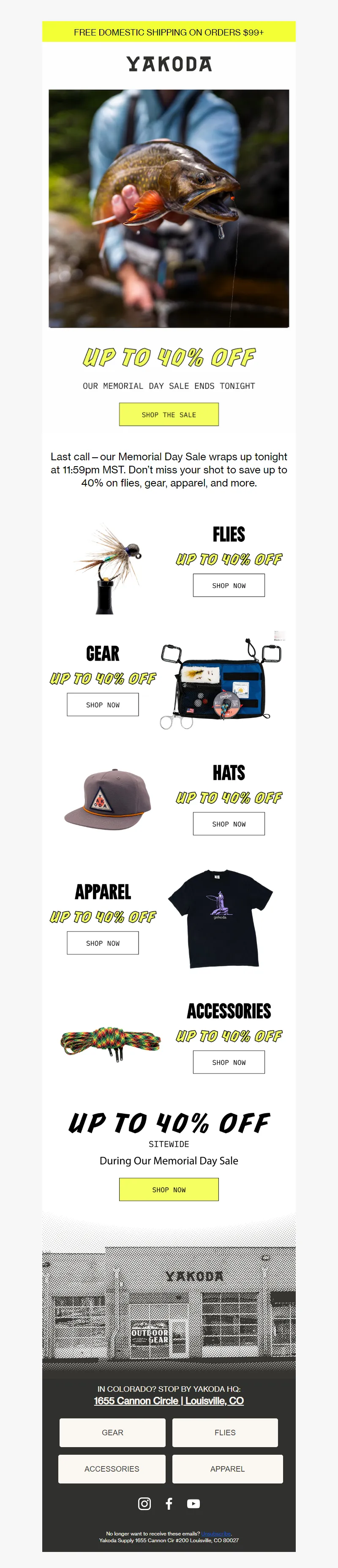Tap the sitewide Shop Now yellow button
Viewport: 338px width, 1568px height.
169,1189
